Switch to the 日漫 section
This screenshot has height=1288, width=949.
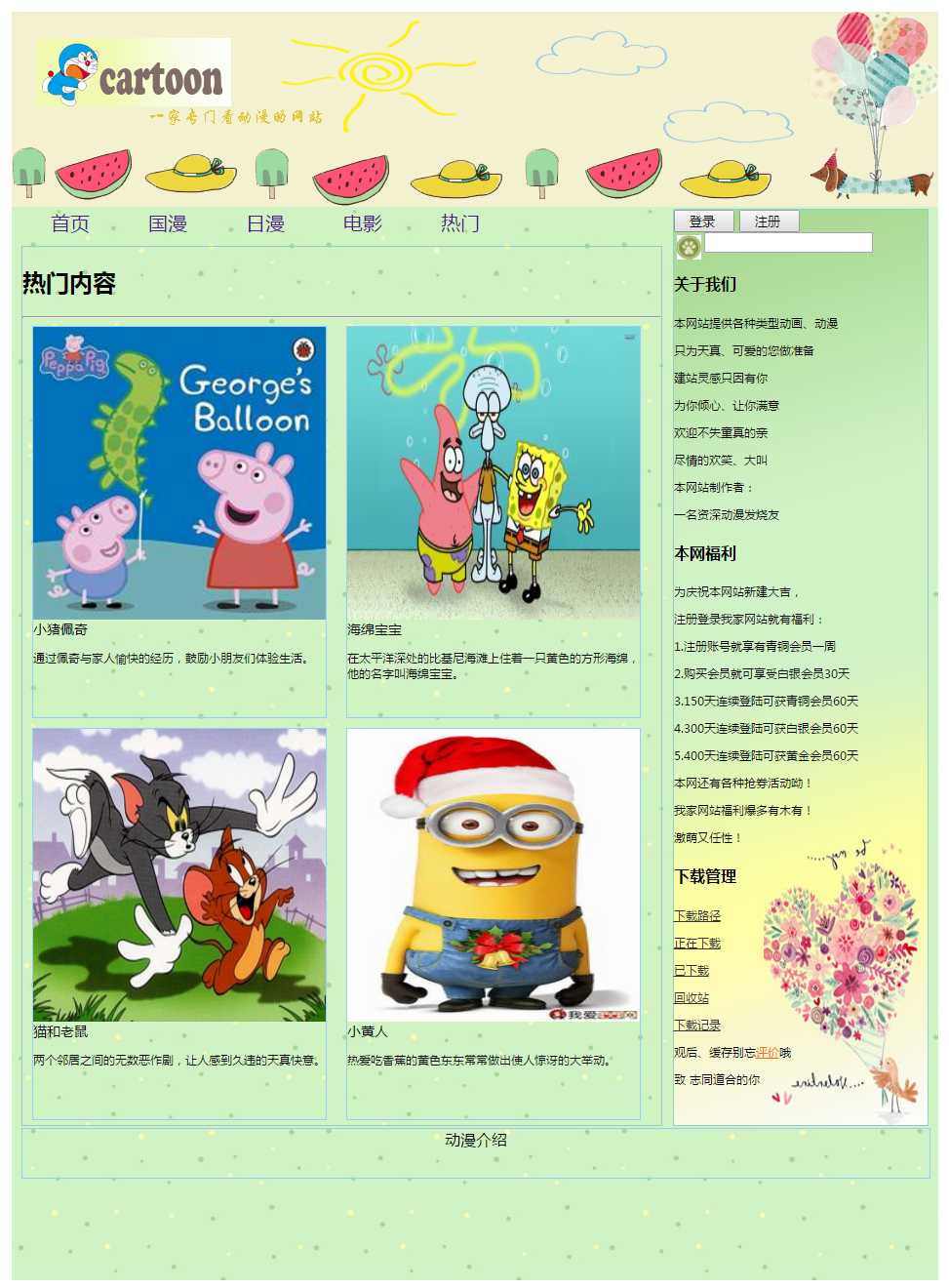pyautogui.click(x=265, y=223)
